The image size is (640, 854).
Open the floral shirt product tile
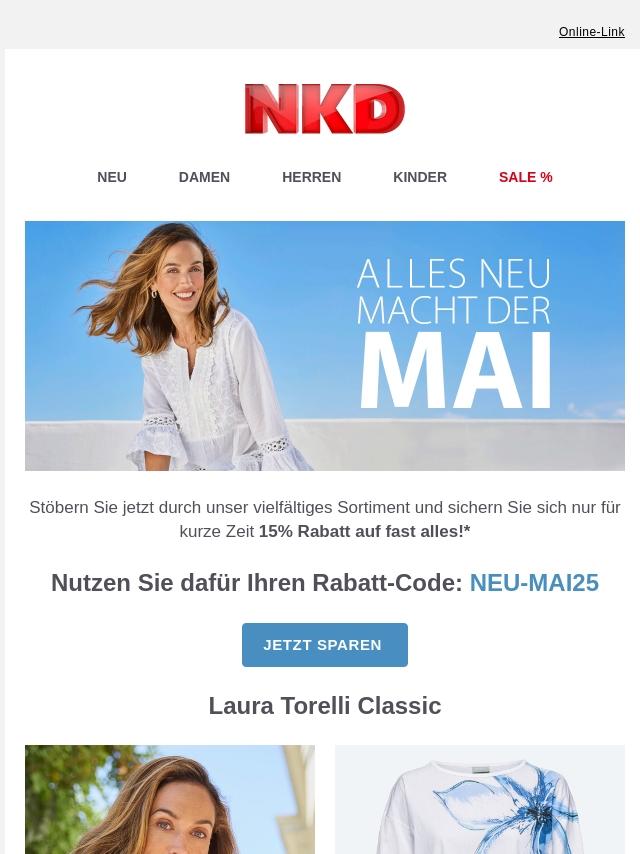(479, 800)
